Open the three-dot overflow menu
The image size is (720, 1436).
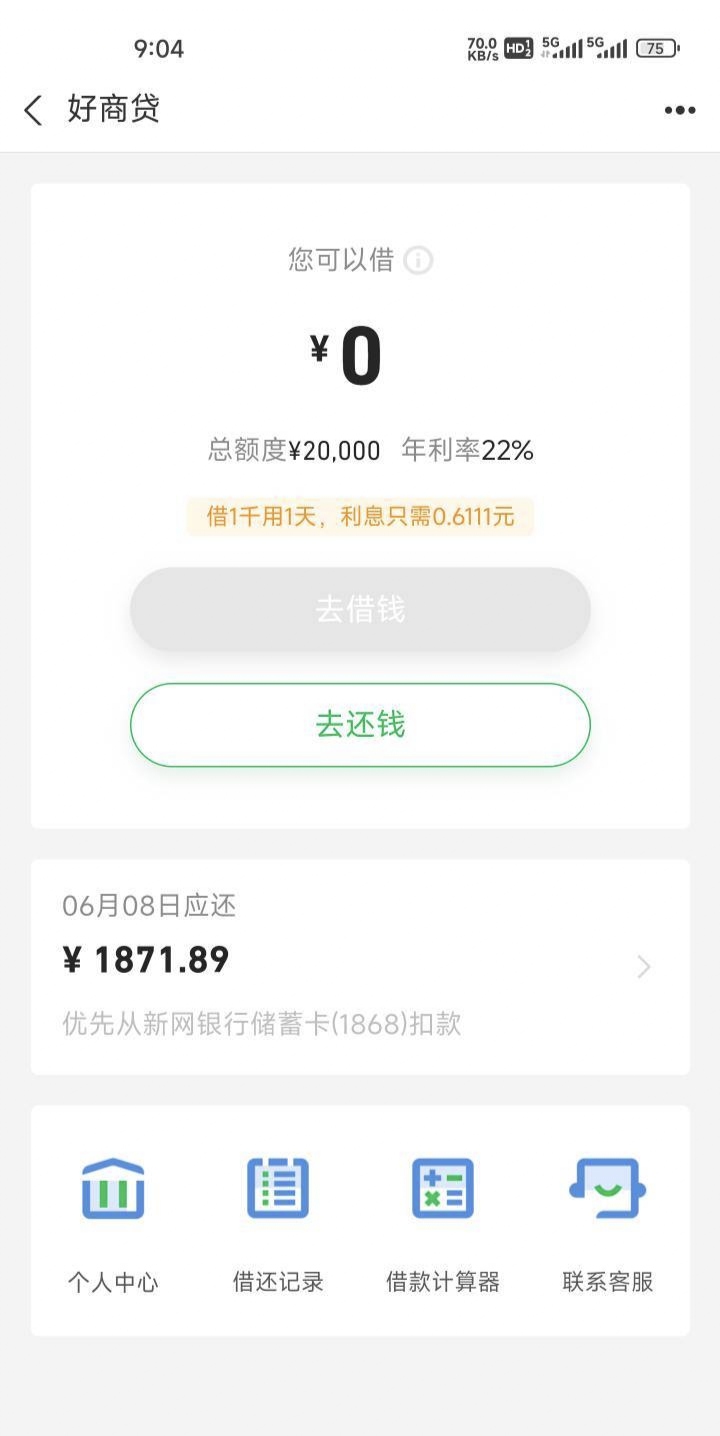coord(680,110)
